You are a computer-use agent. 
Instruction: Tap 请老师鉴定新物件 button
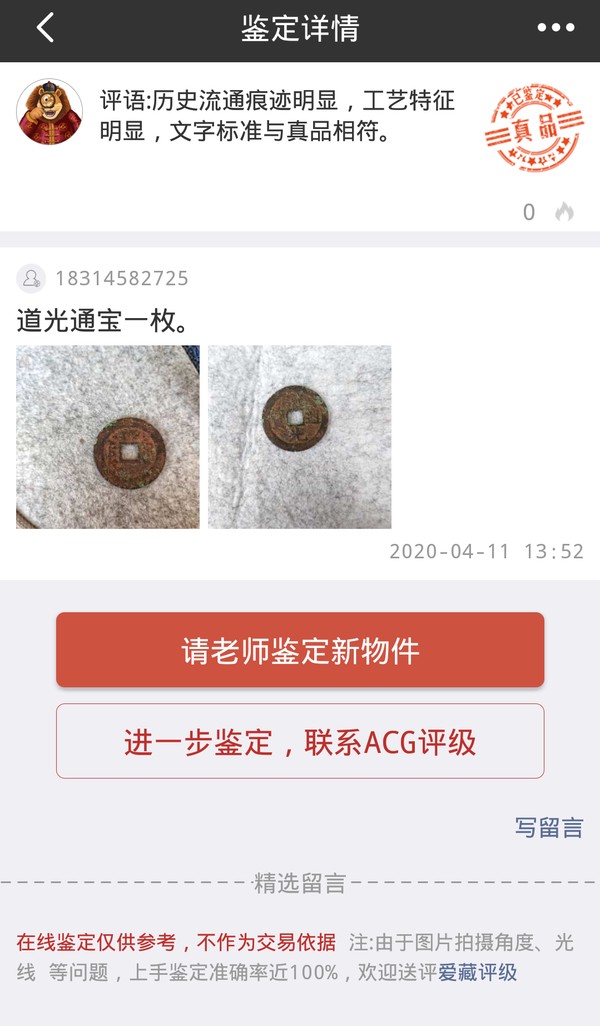click(x=300, y=650)
